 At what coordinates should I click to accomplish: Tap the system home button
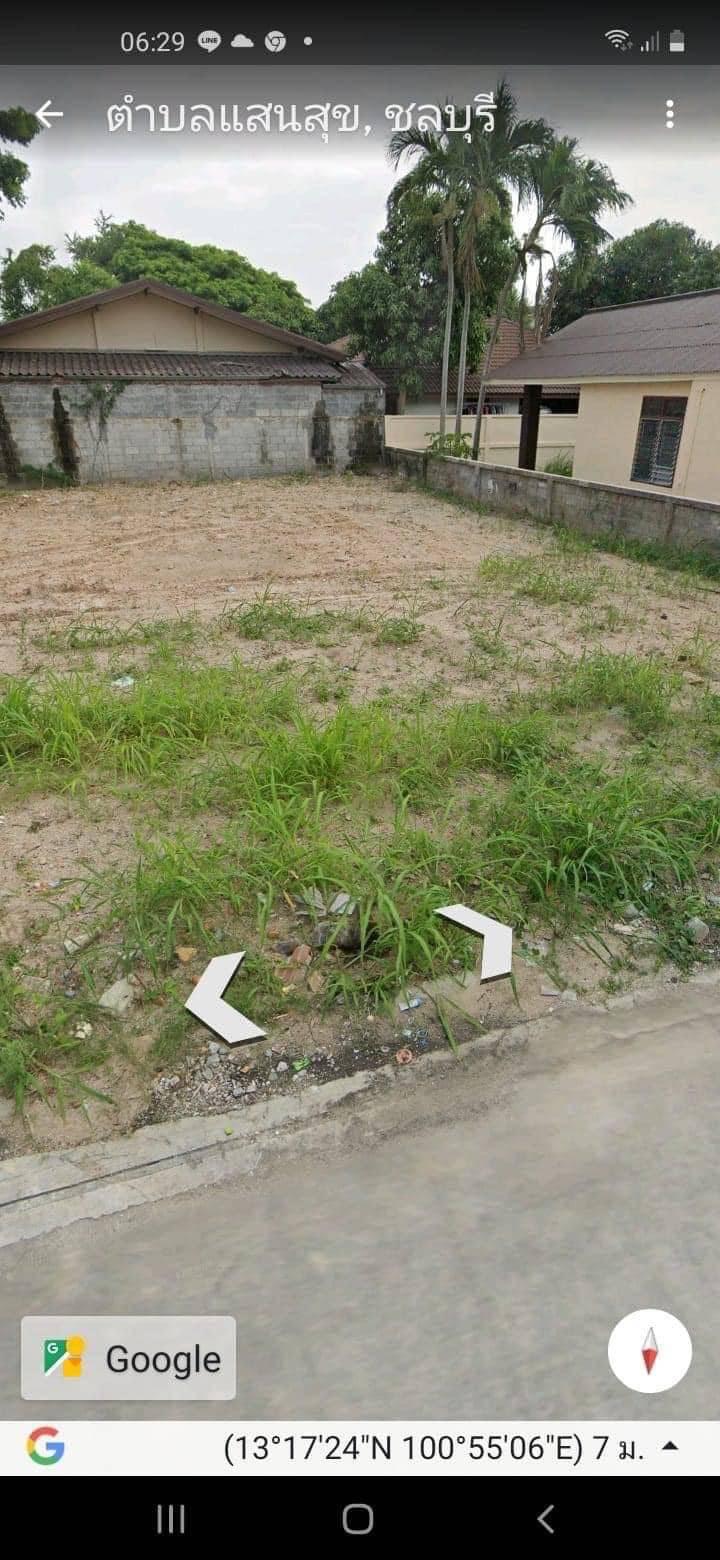(x=358, y=1519)
